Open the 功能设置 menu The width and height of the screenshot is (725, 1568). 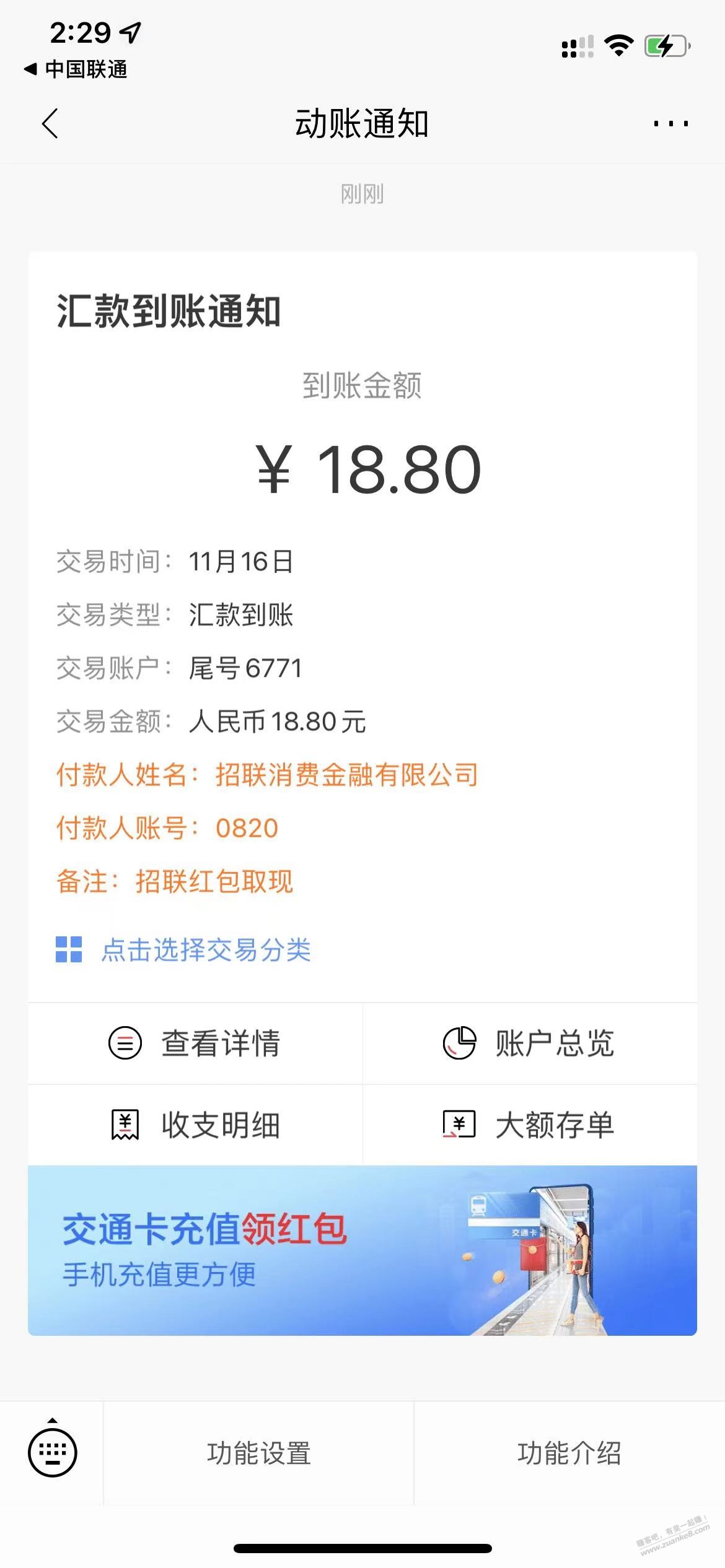pyautogui.click(x=258, y=1453)
